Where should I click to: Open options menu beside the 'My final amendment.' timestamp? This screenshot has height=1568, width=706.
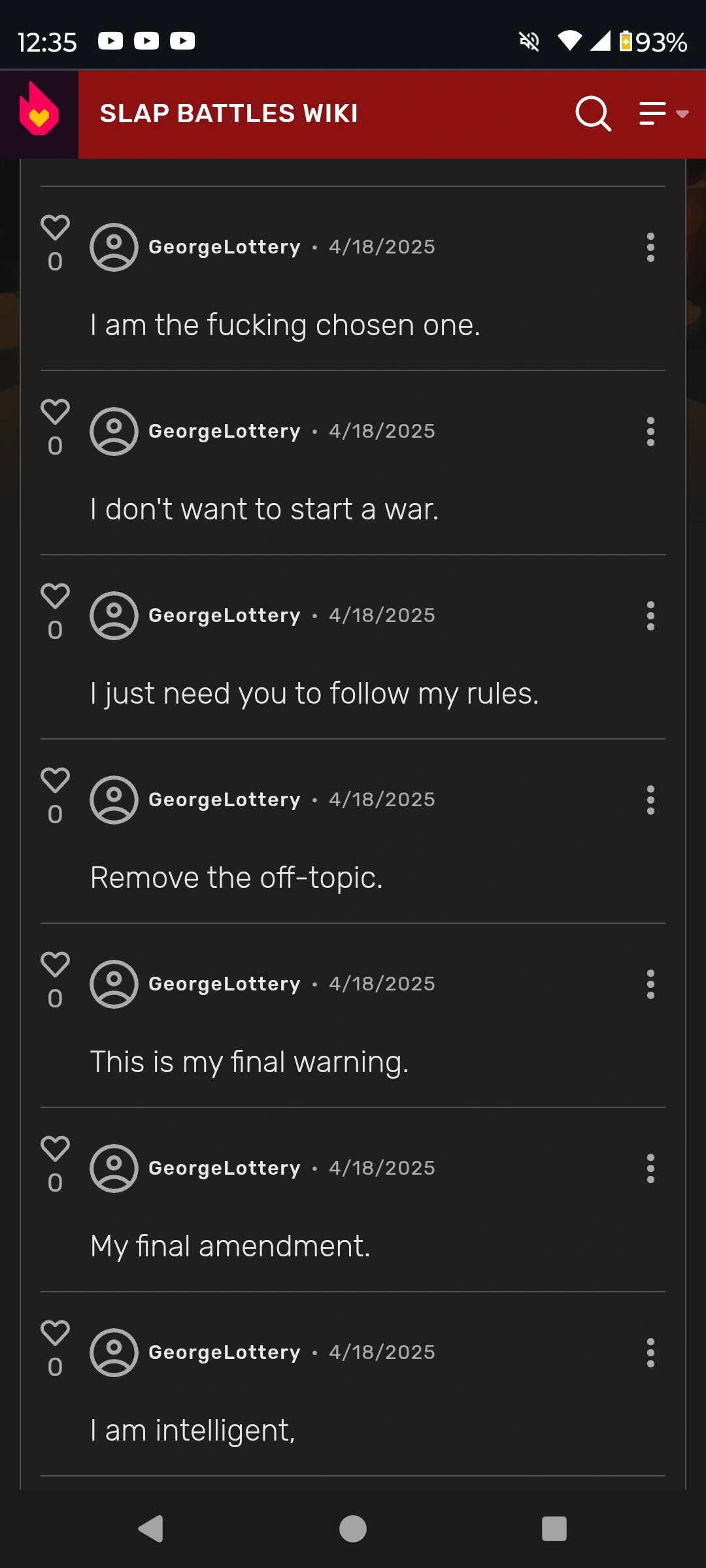point(650,1168)
